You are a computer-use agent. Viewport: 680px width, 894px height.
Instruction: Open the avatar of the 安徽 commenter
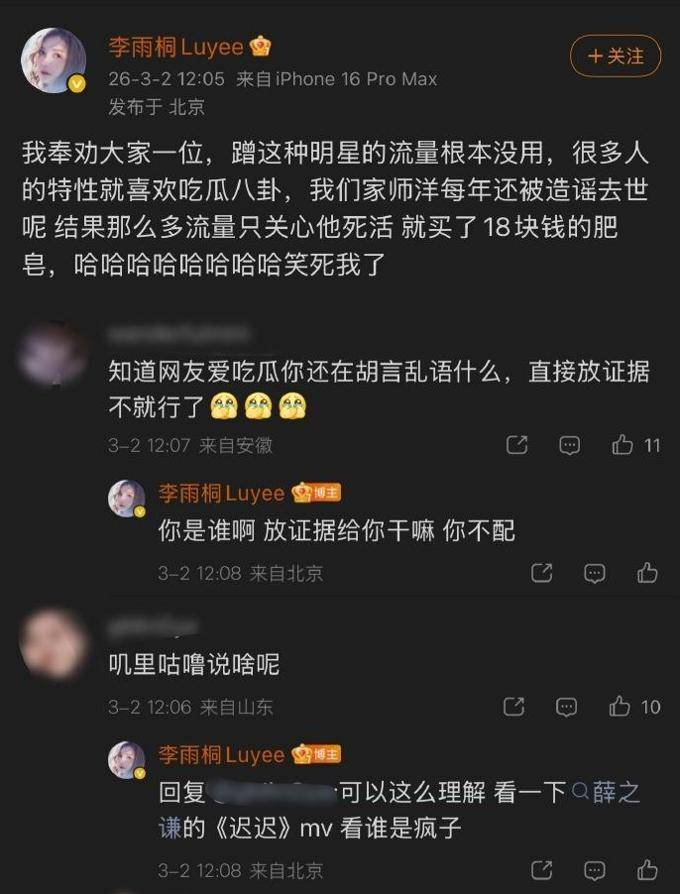[53, 353]
